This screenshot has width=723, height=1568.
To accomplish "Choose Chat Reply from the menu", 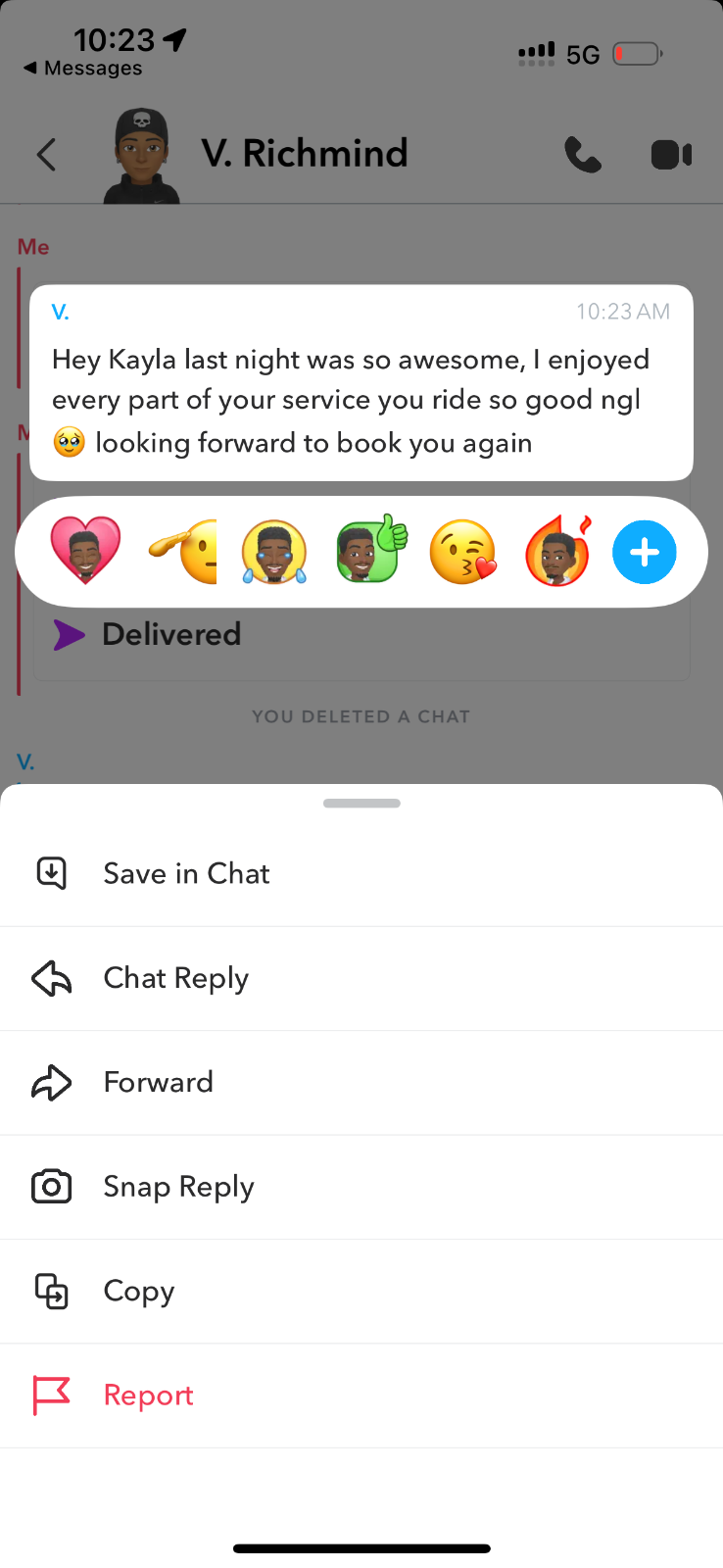I will (176, 978).
